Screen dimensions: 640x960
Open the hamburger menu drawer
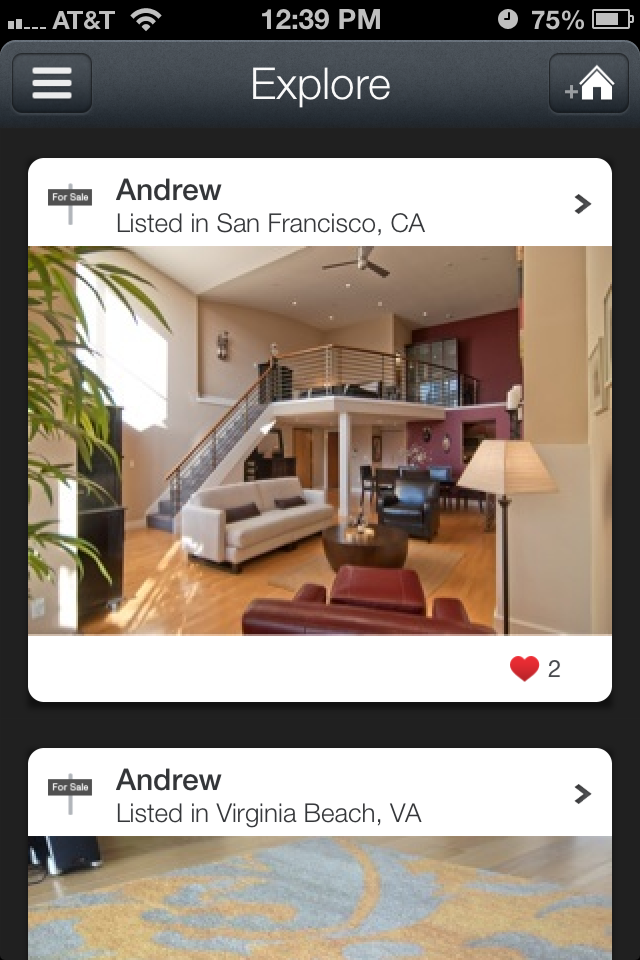(52, 83)
